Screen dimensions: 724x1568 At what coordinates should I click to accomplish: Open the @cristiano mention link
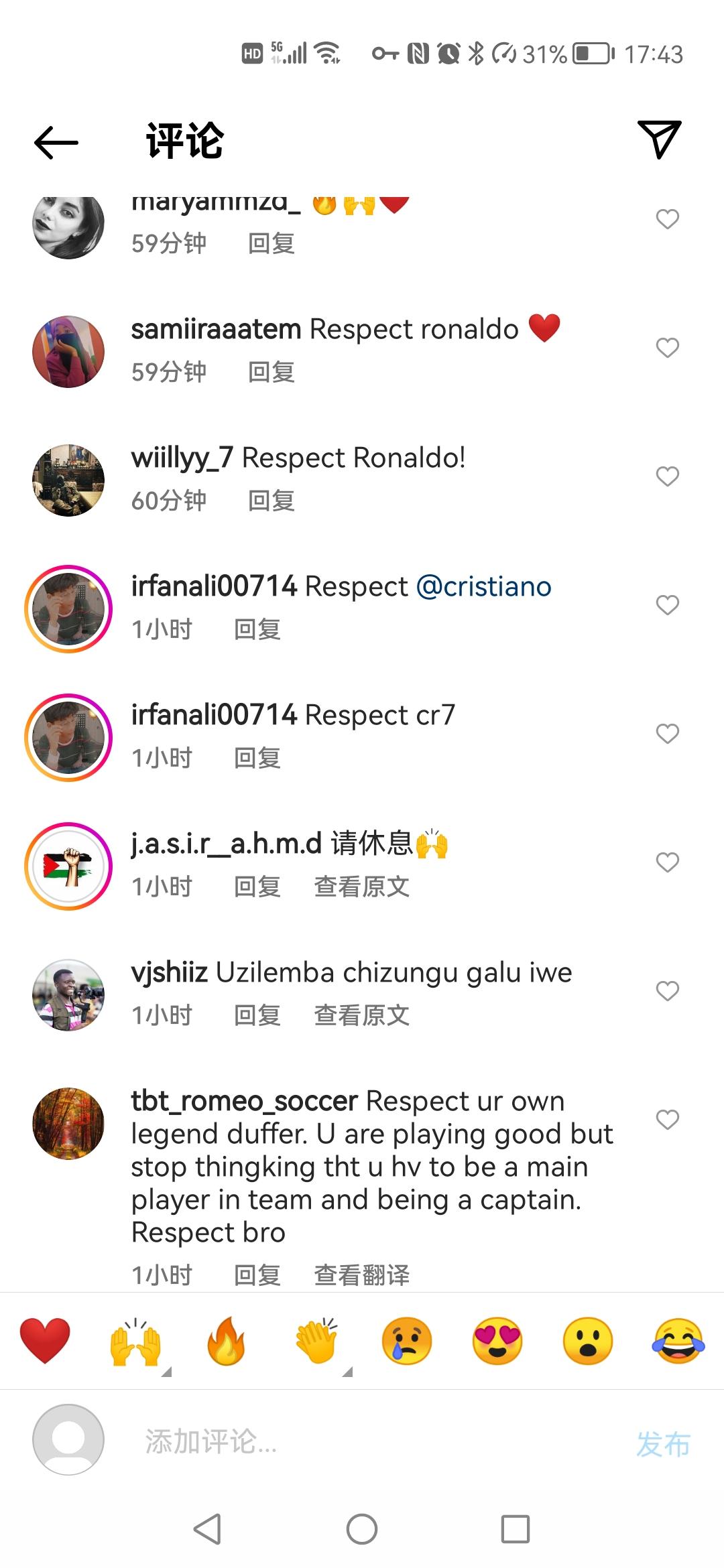[x=484, y=586]
